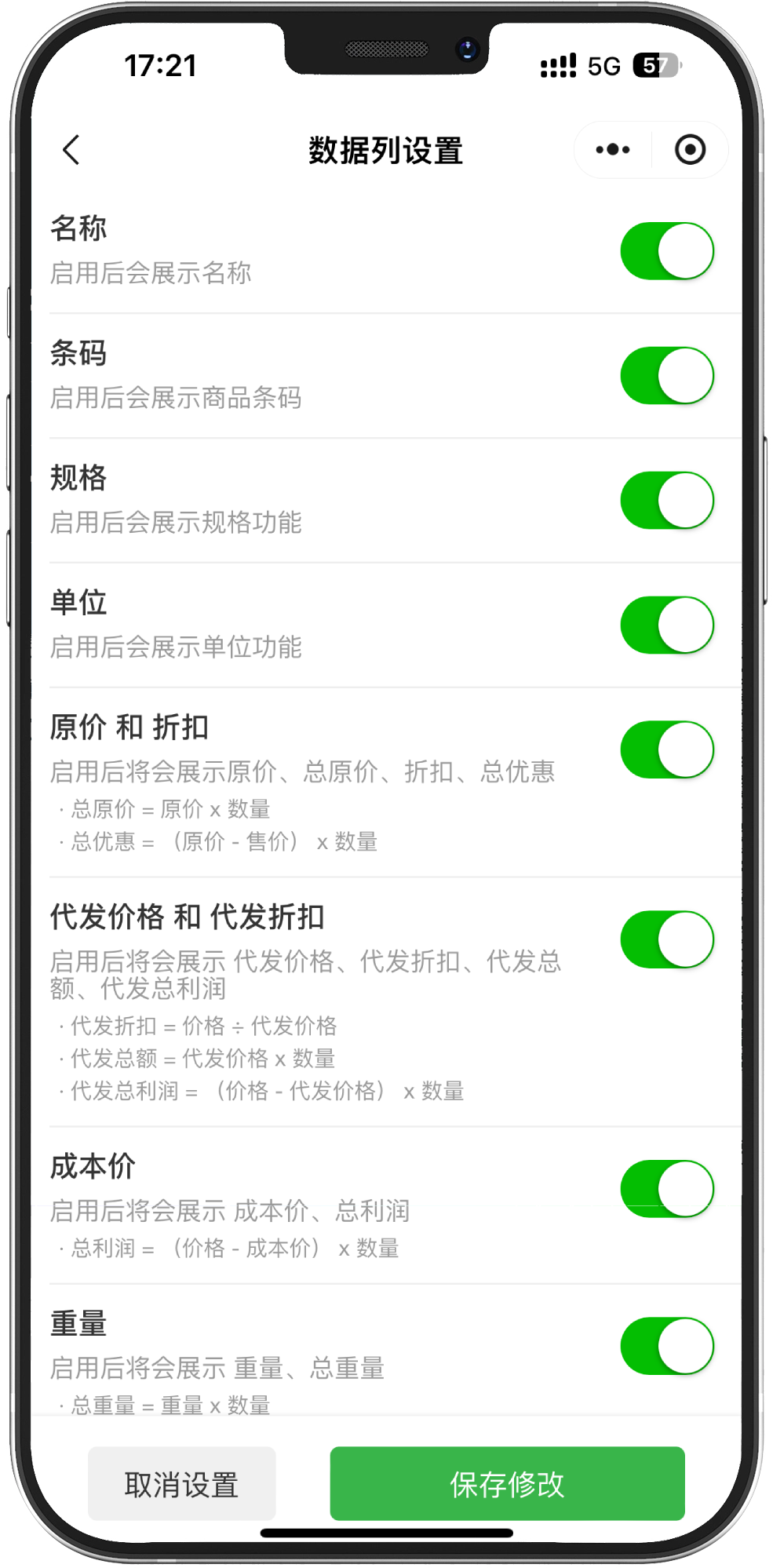Toggle the 代发价格 和 代发折扣 switch
The height and width of the screenshot is (1568, 773).
[x=667, y=939]
